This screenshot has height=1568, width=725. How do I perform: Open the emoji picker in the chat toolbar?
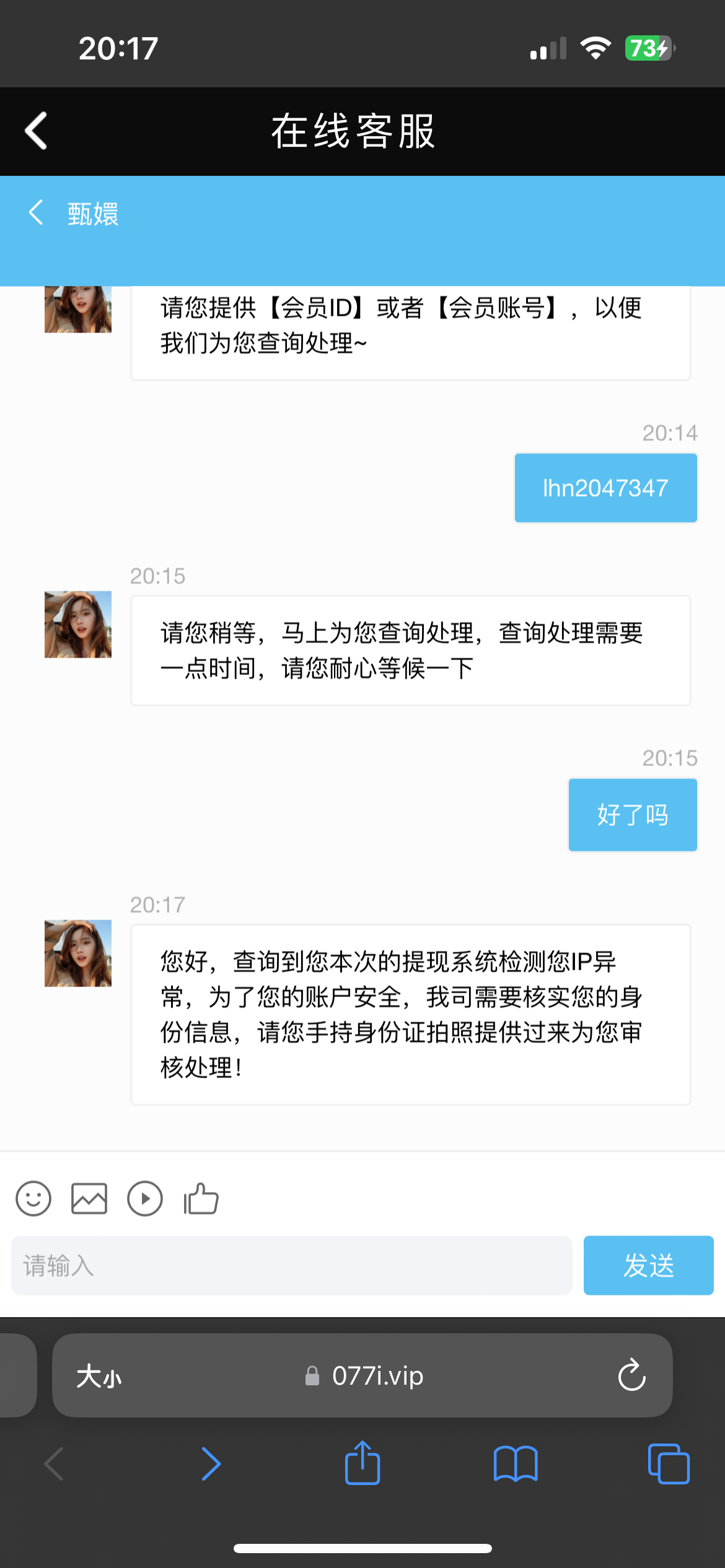pos(33,1199)
